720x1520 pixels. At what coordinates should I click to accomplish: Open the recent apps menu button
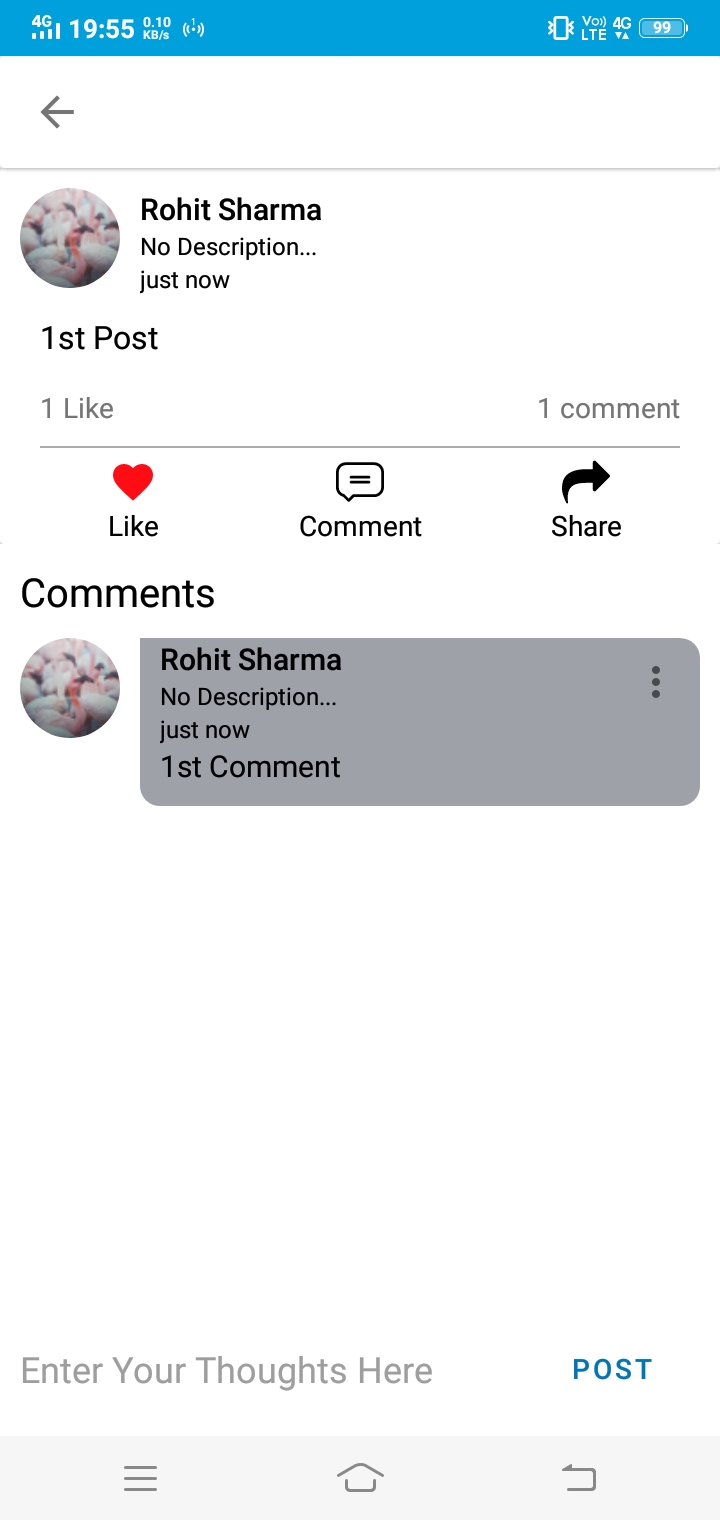(140, 1478)
